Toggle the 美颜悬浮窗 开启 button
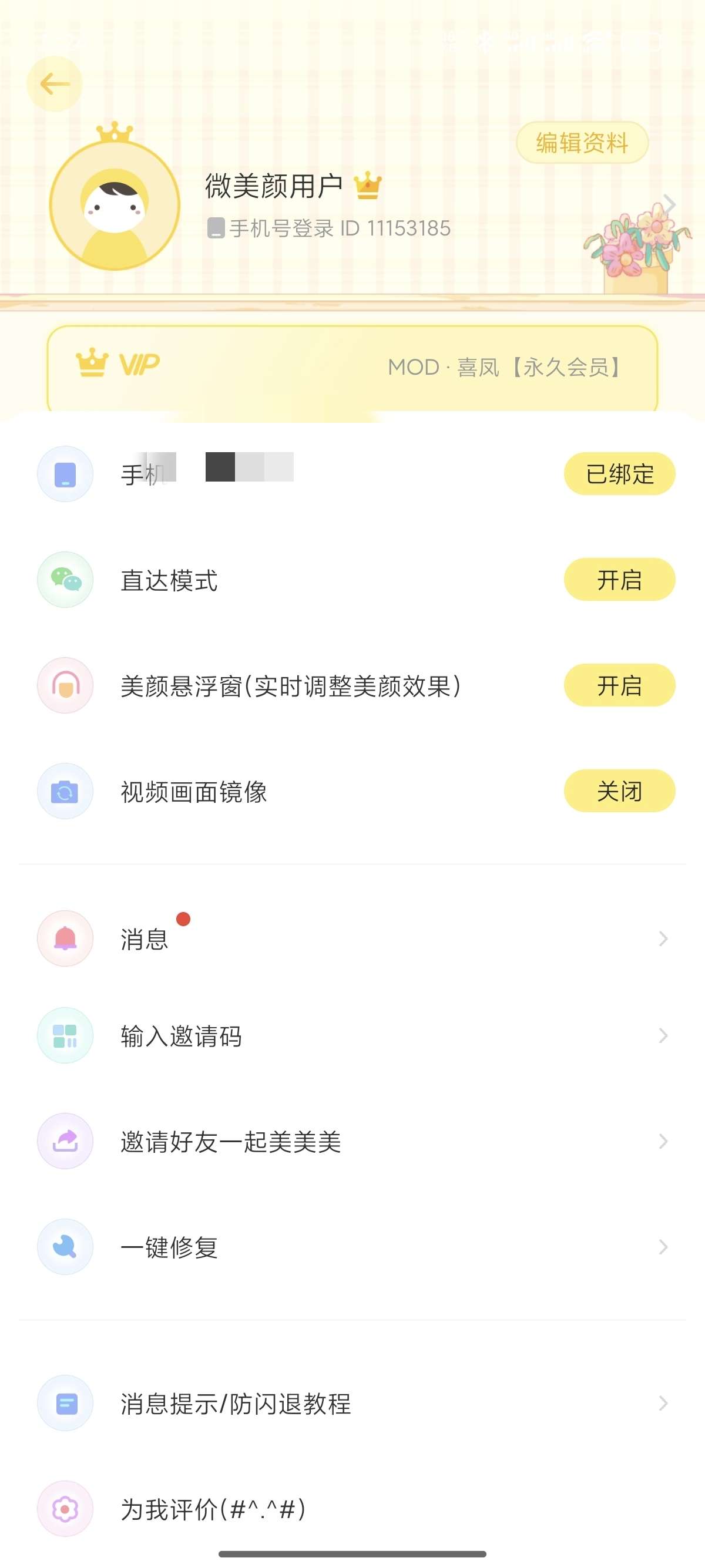The width and height of the screenshot is (705, 1568). pyautogui.click(x=619, y=685)
